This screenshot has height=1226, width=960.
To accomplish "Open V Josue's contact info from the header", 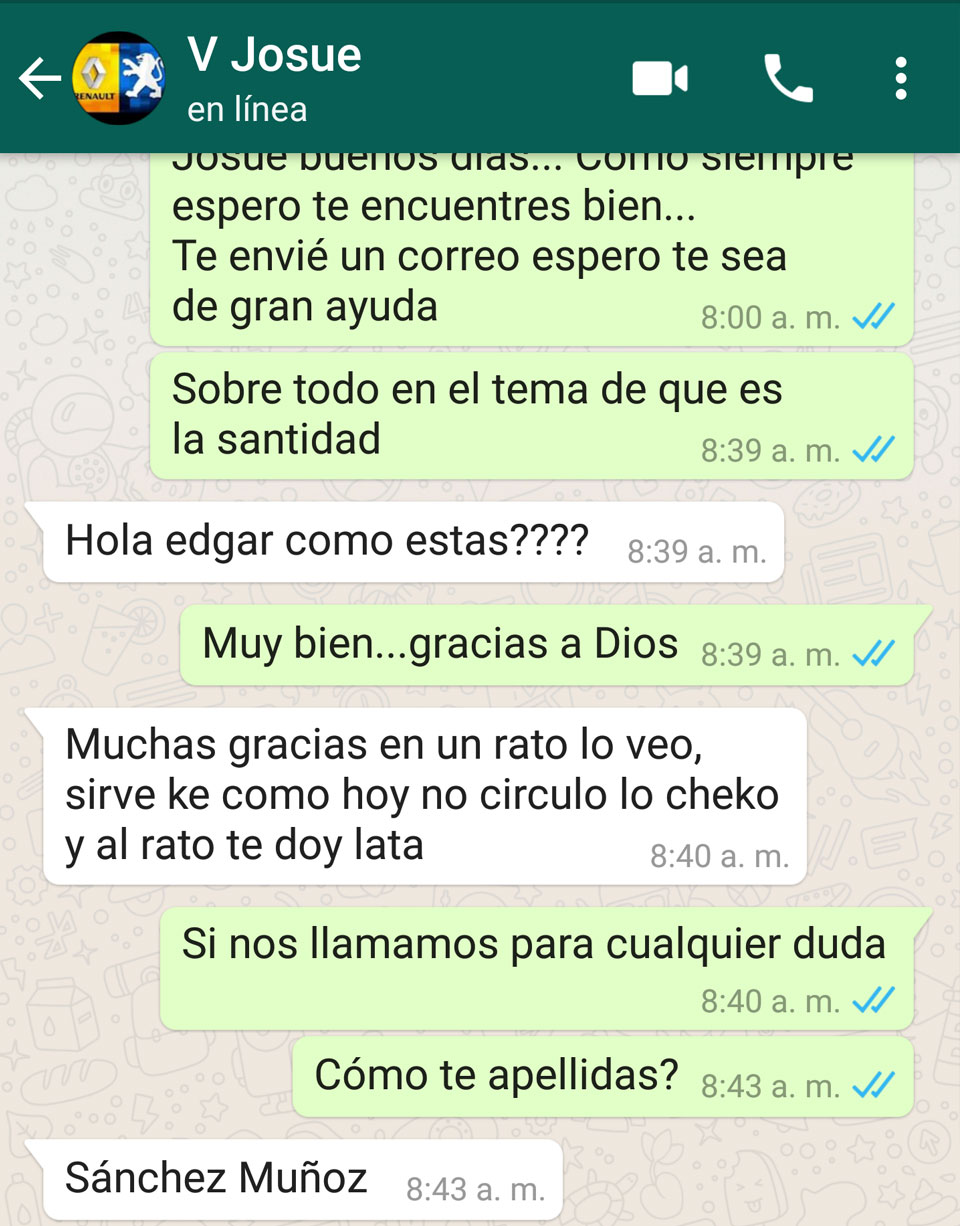I will click(275, 78).
